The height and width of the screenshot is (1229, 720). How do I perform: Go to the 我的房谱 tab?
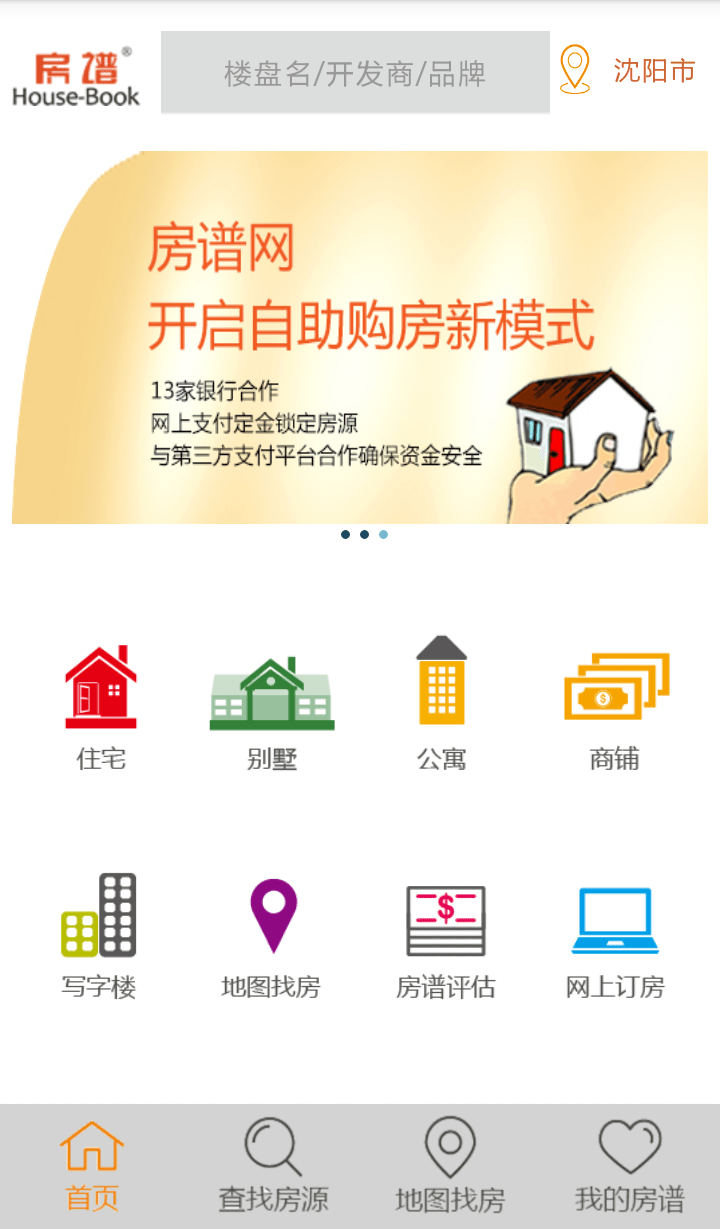click(630, 1166)
